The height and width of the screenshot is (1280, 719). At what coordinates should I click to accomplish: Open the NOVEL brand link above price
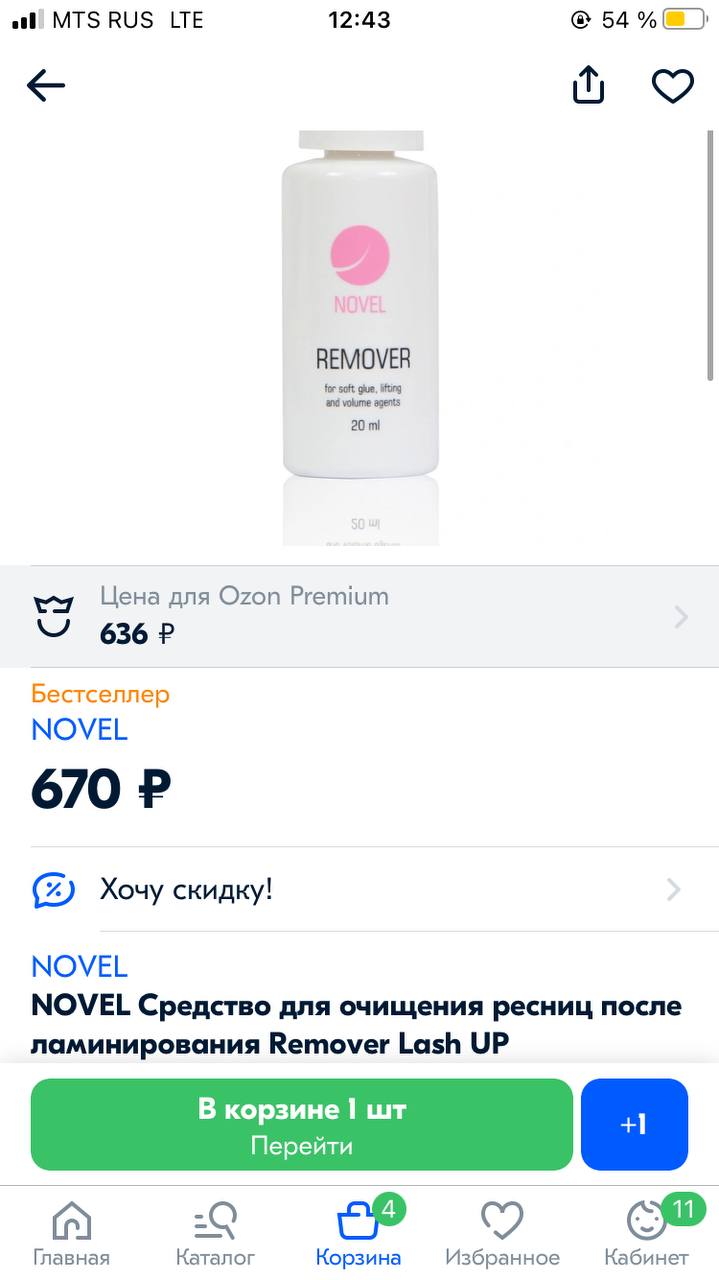80,730
